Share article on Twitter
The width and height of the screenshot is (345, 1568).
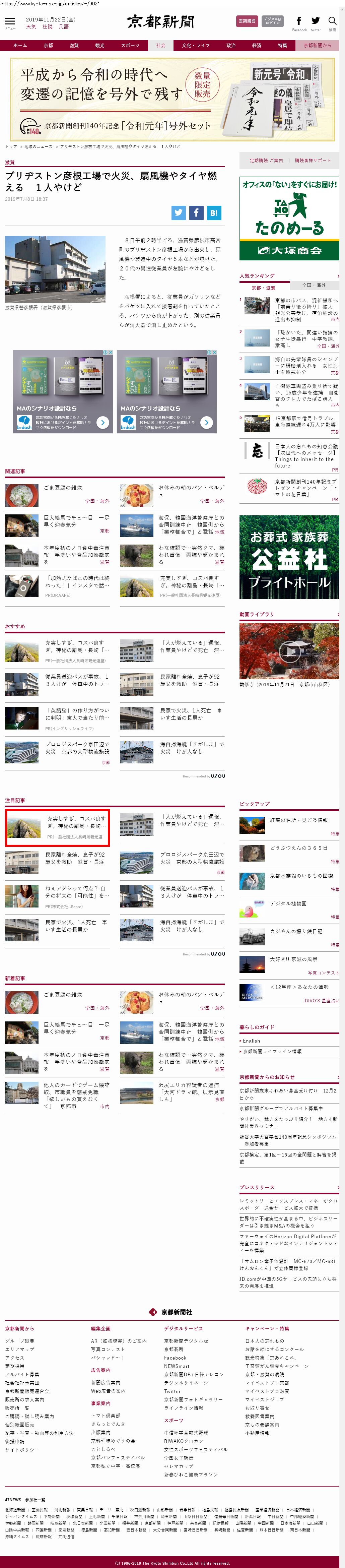click(x=178, y=212)
